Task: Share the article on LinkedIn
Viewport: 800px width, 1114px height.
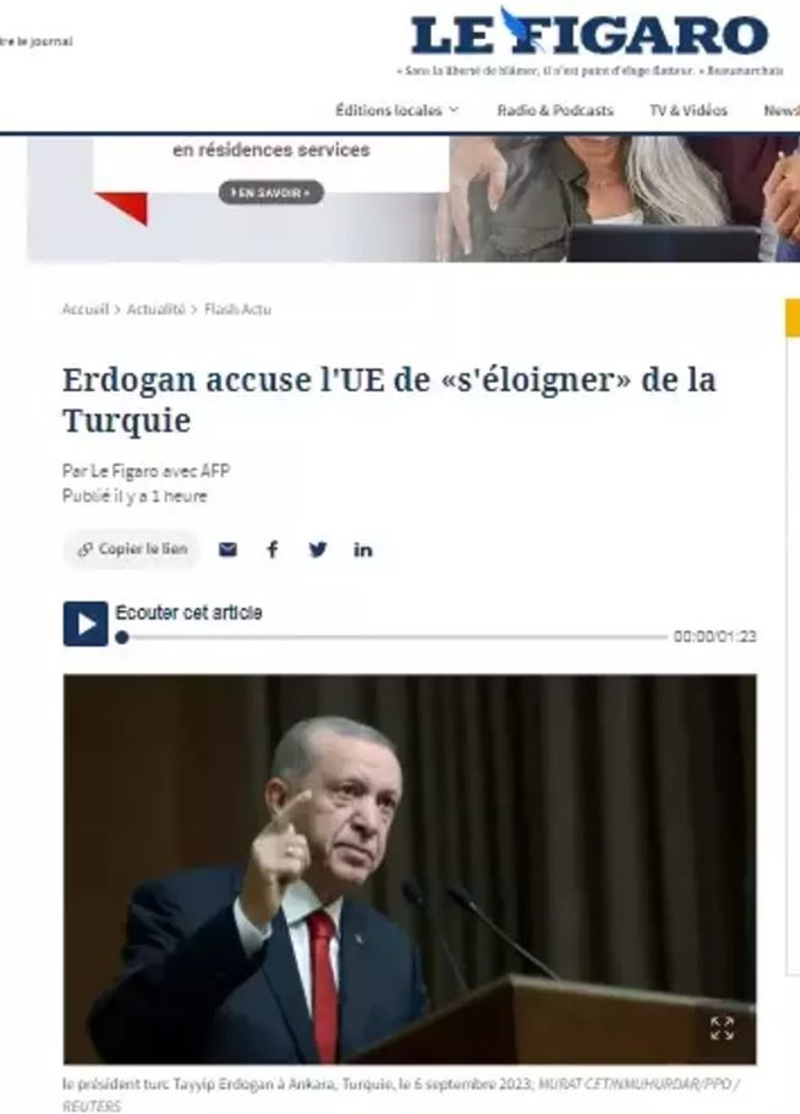Action: click(x=363, y=549)
